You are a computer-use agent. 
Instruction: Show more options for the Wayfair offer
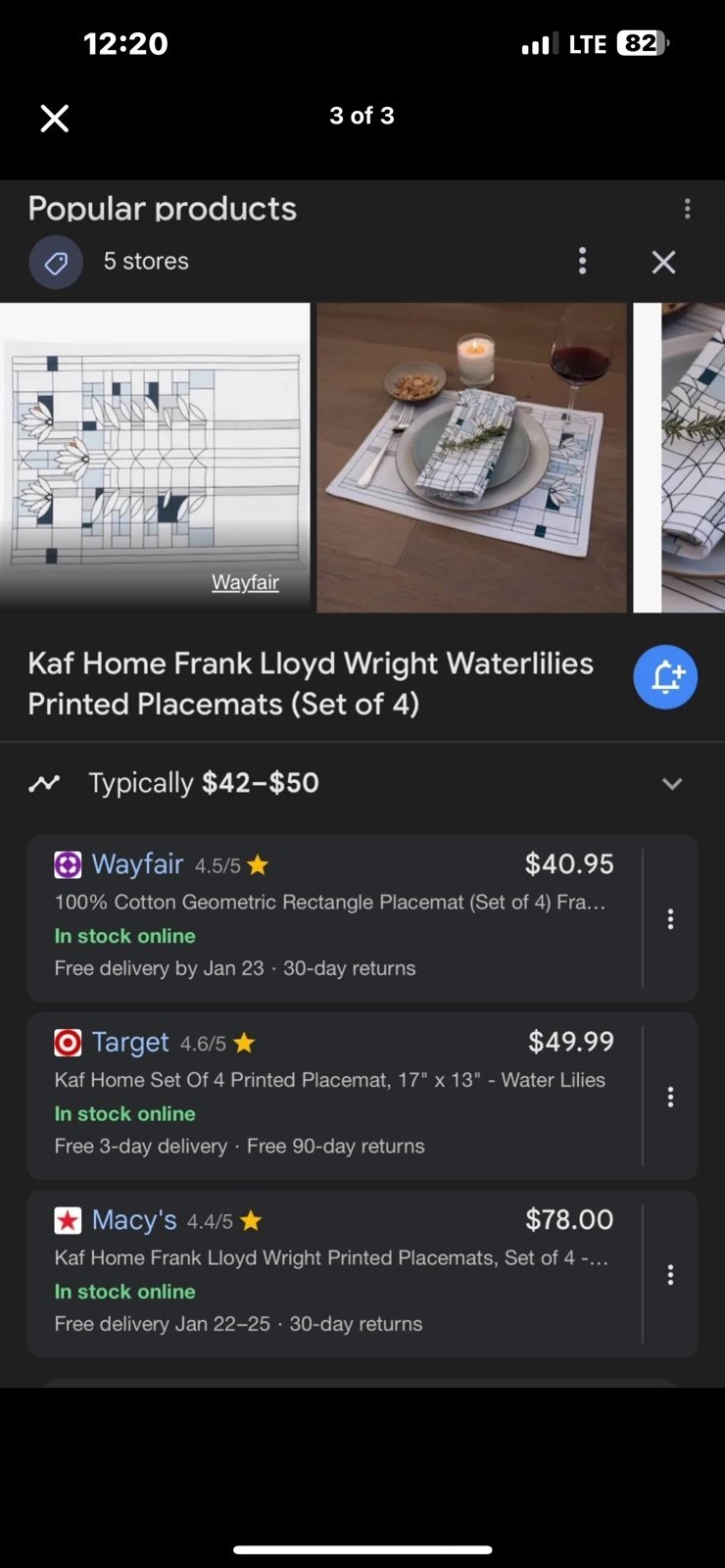tap(671, 918)
